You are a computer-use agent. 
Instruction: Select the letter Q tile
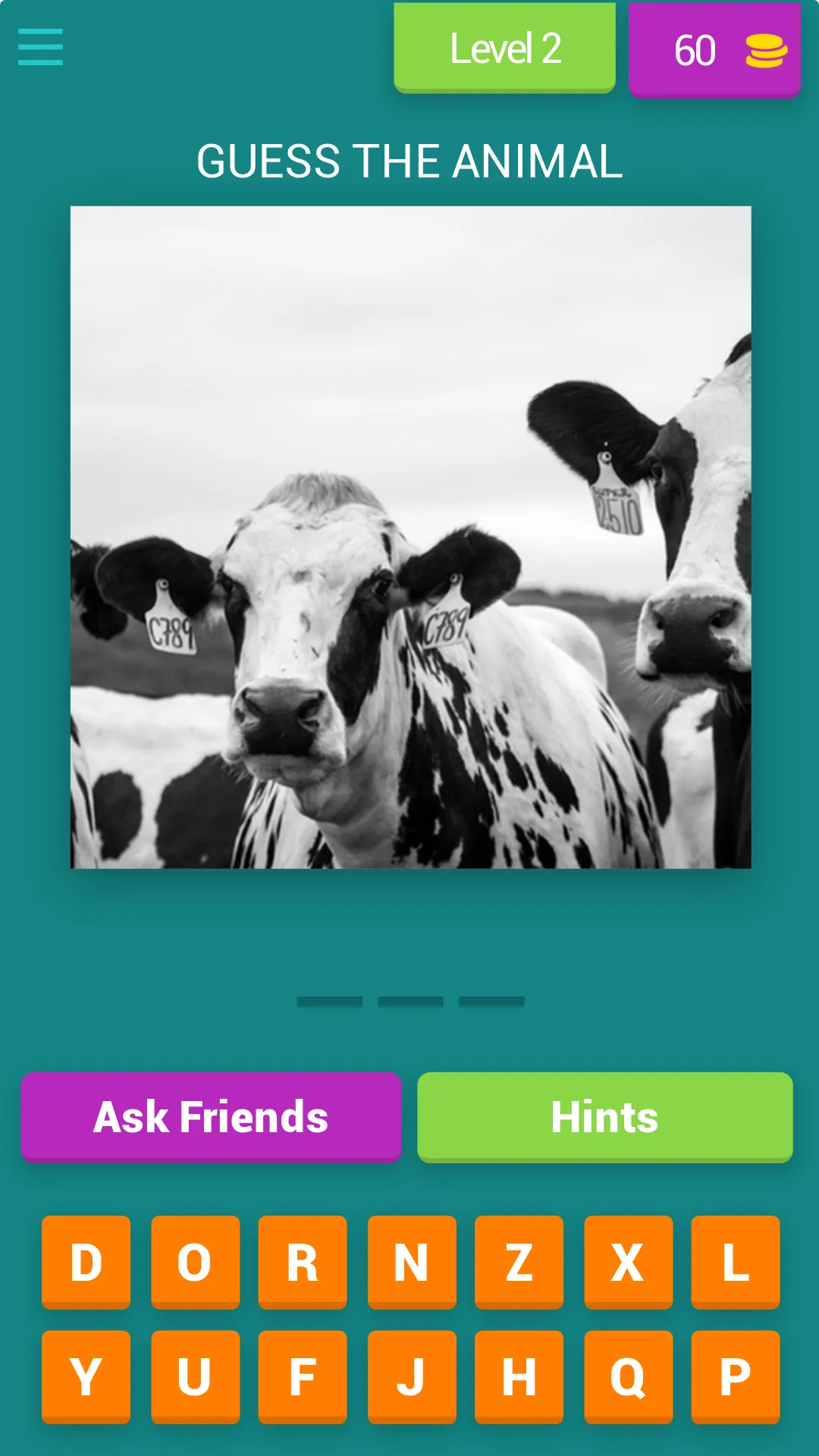point(628,1376)
